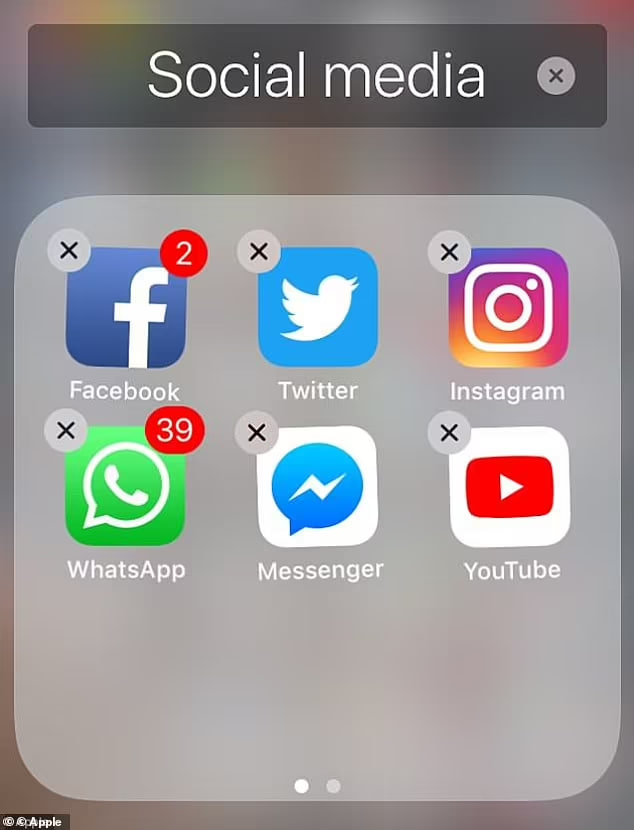Delete Messenger using its X badge
The height and width of the screenshot is (830, 634).
[x=256, y=432]
